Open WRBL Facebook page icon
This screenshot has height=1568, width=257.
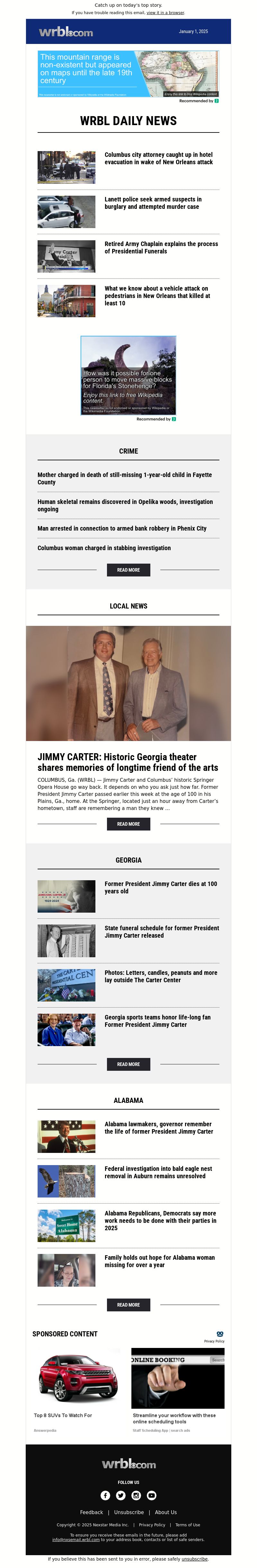tap(105, 1495)
